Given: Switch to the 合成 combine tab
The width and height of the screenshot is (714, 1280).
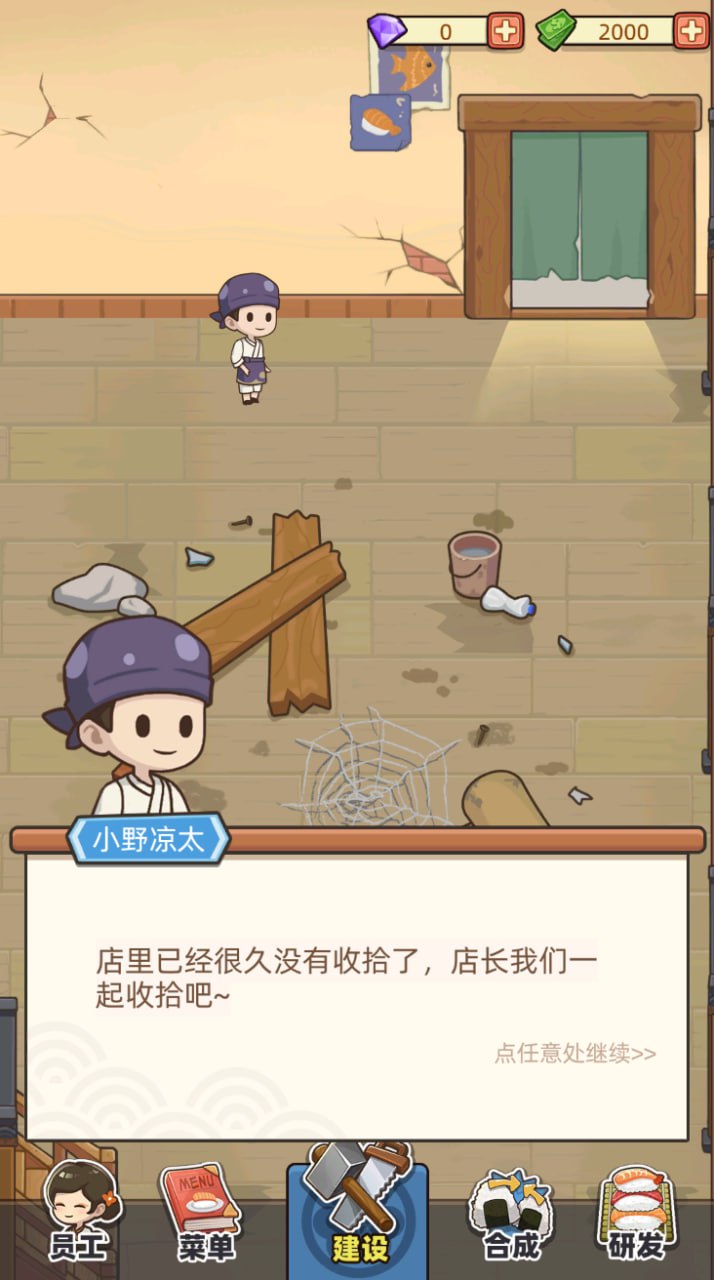Looking at the screenshot, I should point(511,1214).
